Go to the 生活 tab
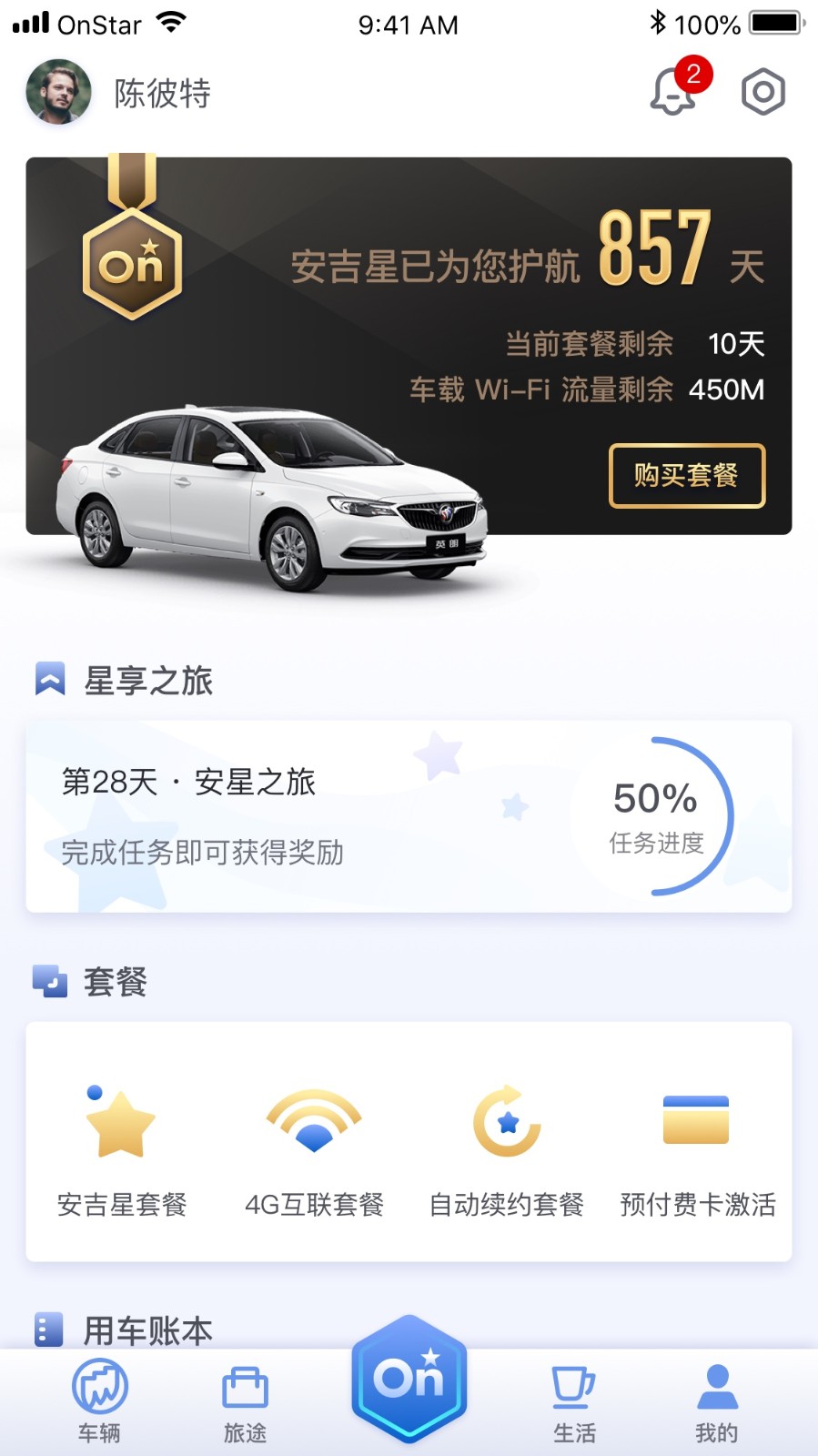Viewport: 818px width, 1456px height. [x=574, y=1401]
